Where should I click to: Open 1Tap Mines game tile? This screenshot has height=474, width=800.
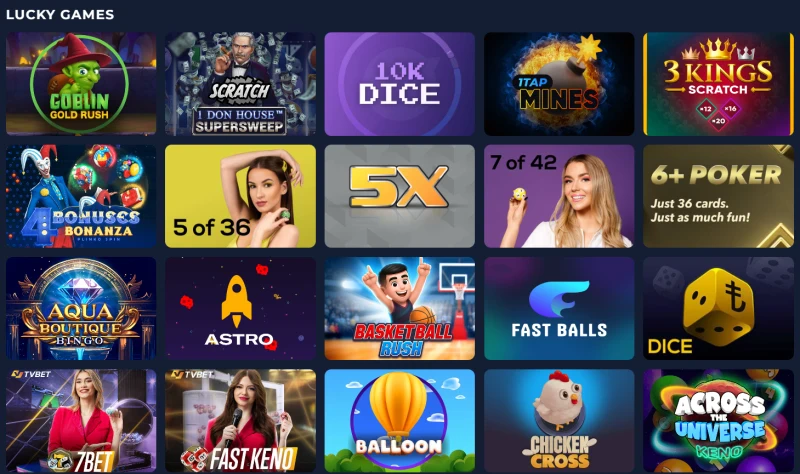pos(559,84)
